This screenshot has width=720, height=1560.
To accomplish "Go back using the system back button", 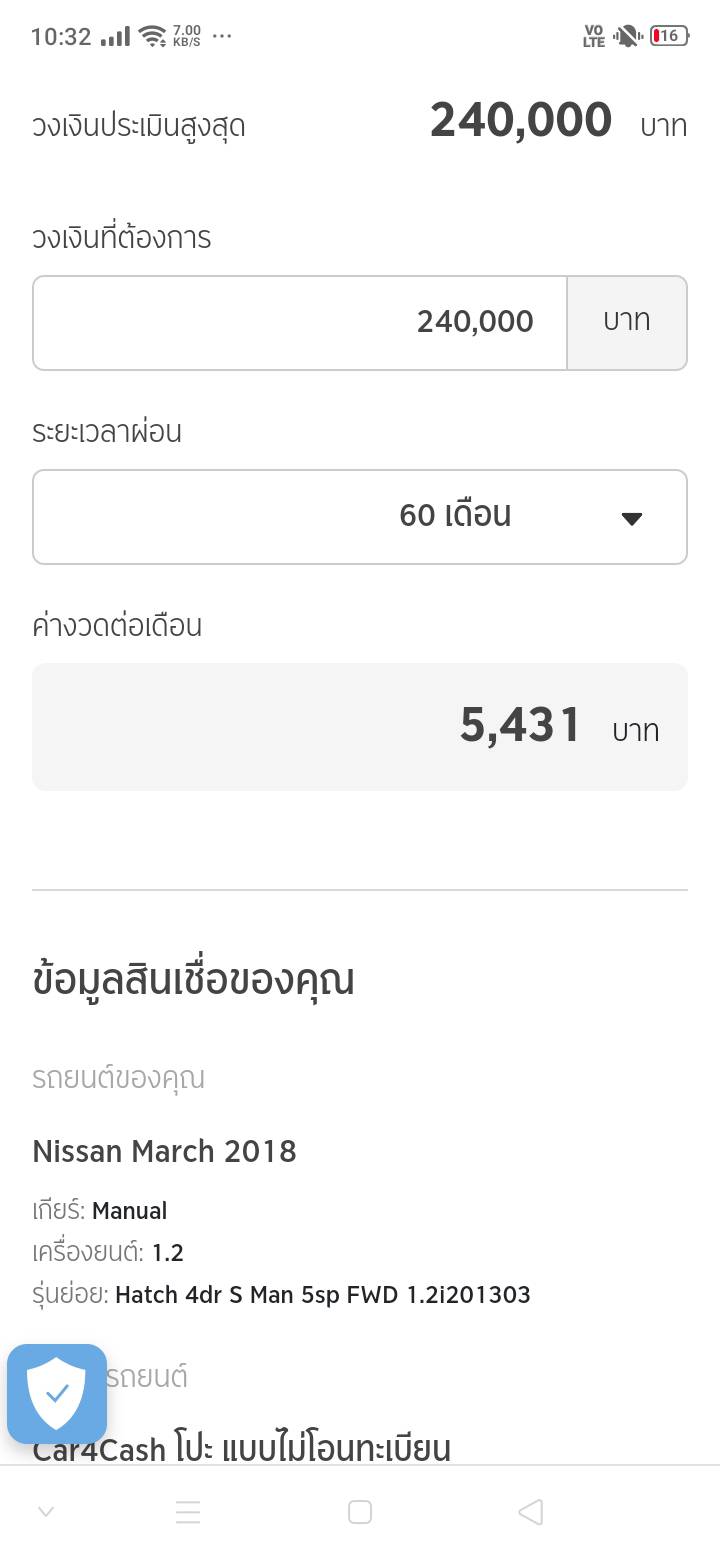I will pos(531,1512).
